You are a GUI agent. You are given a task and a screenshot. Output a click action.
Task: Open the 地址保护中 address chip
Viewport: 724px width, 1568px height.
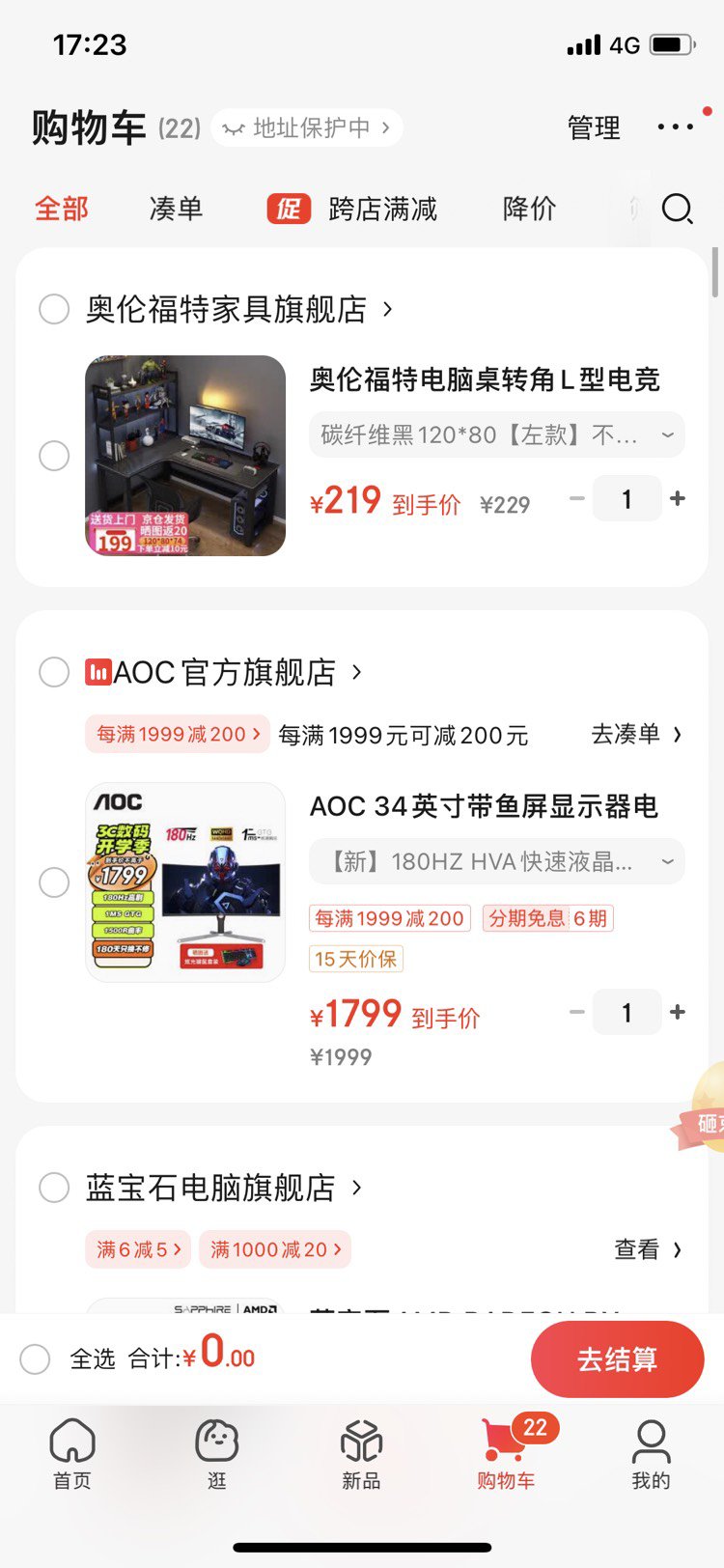307,127
